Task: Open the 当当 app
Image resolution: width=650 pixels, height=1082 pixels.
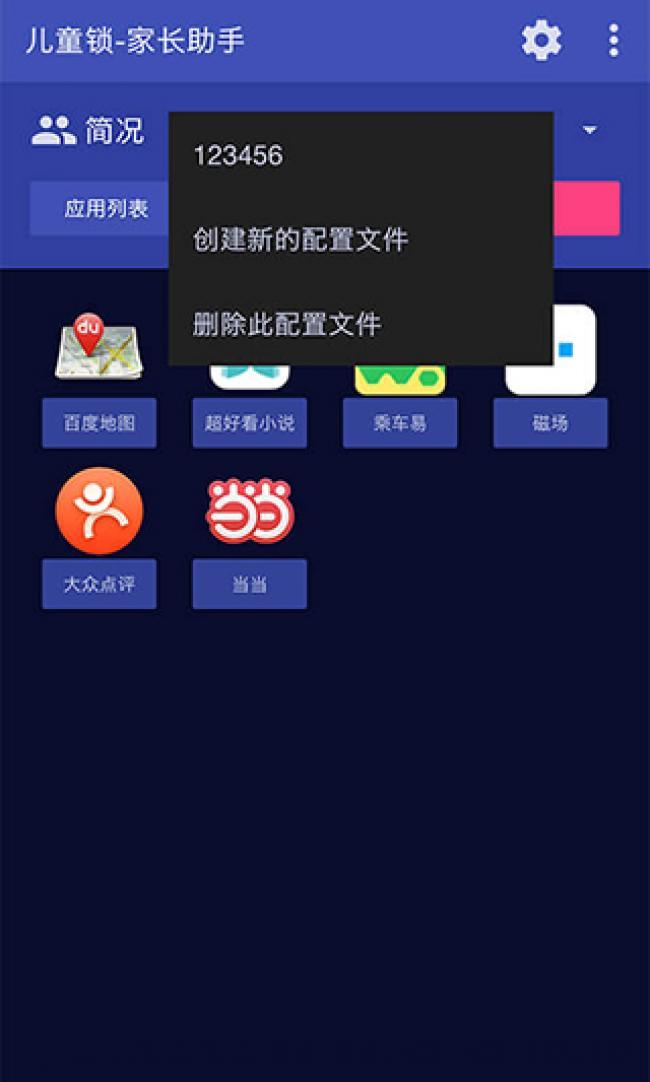Action: [249, 583]
